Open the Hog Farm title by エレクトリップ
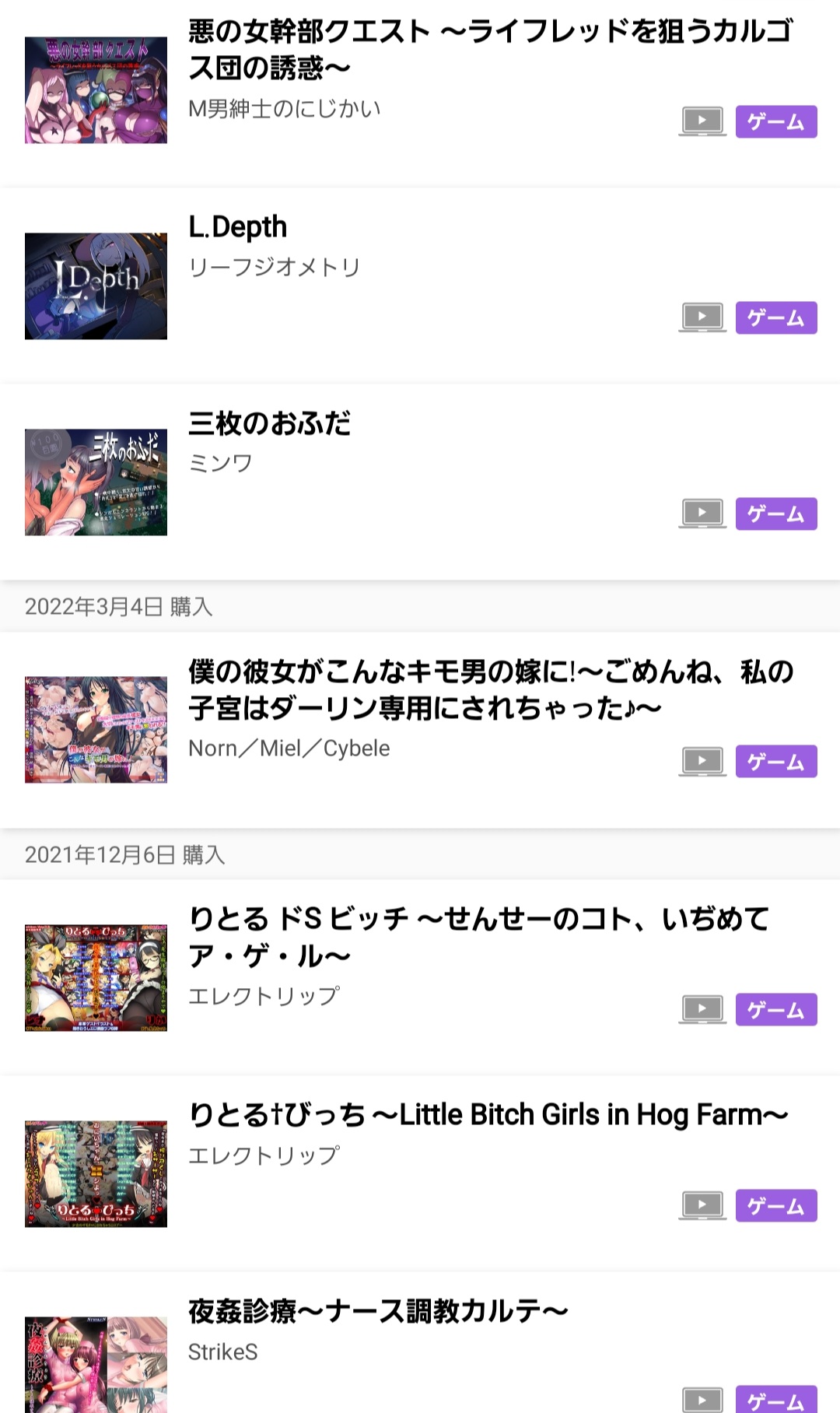Screen dimensions: 840x1413 click(488, 1115)
